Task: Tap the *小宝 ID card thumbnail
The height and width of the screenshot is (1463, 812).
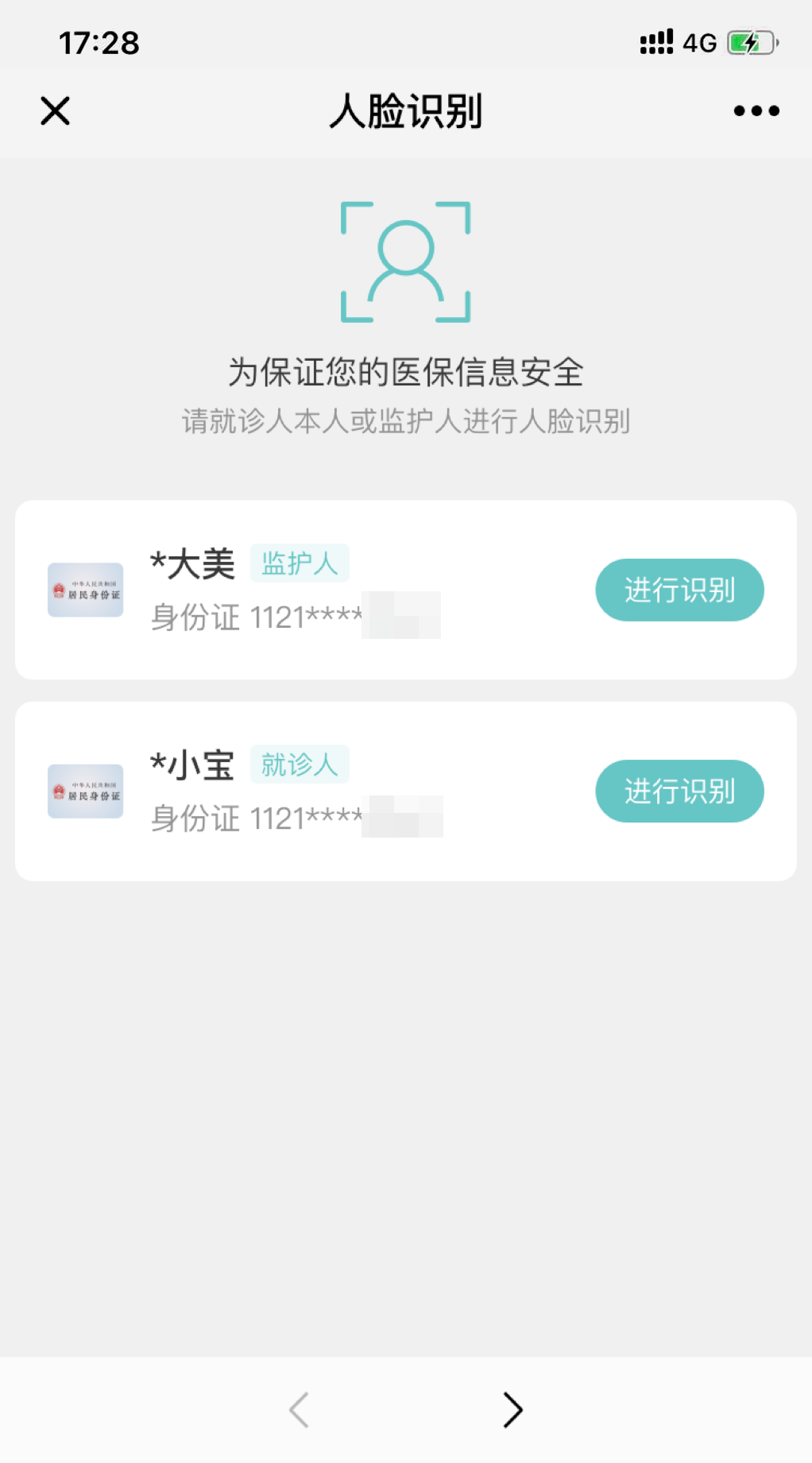Action: pos(85,791)
